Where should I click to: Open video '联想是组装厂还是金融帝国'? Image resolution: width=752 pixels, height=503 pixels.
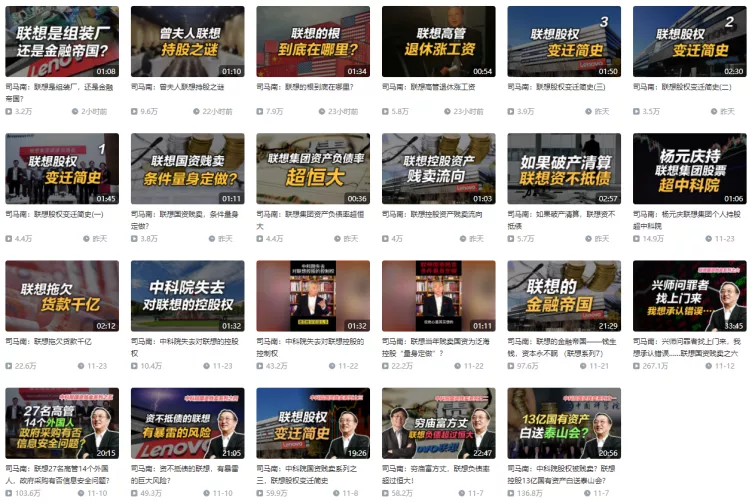62,42
